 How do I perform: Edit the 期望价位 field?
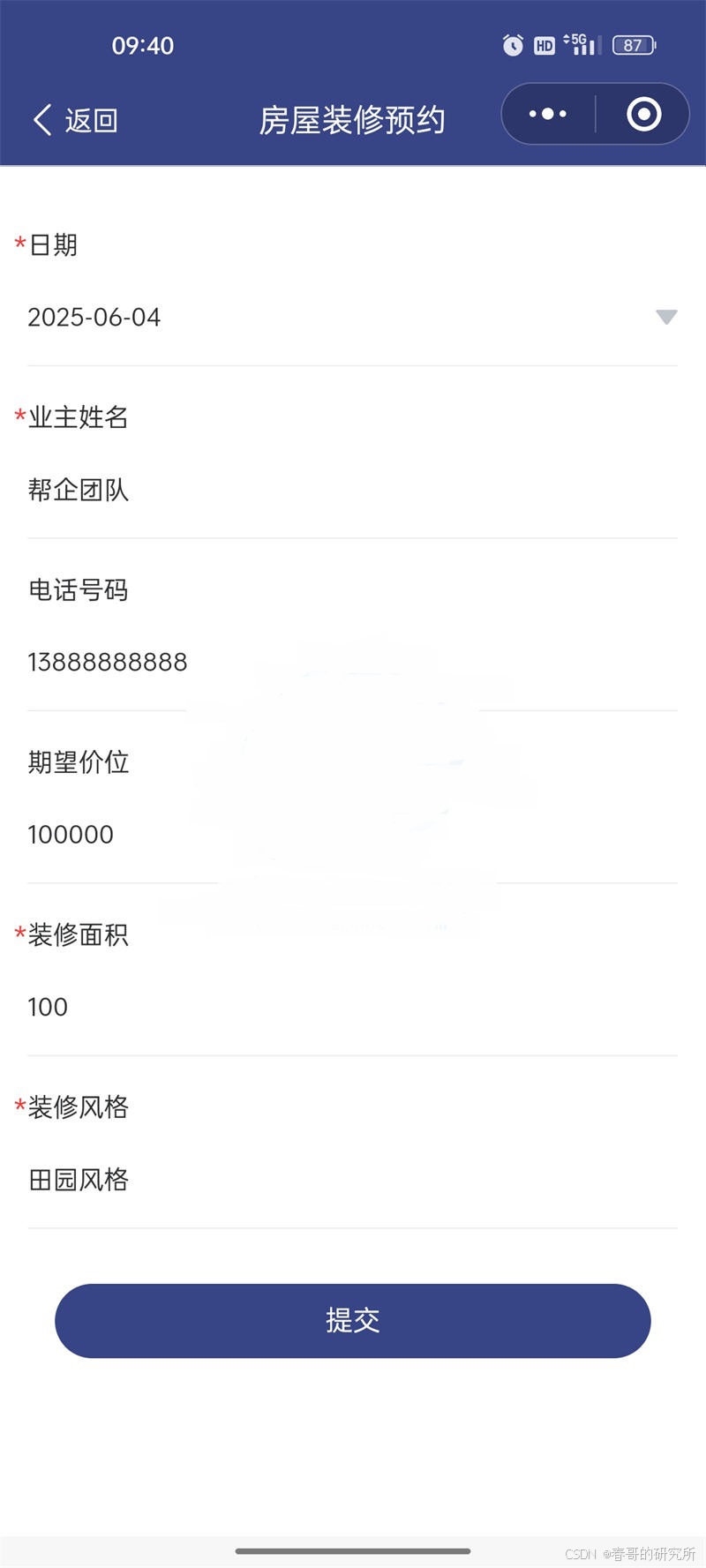pyautogui.click(x=352, y=834)
